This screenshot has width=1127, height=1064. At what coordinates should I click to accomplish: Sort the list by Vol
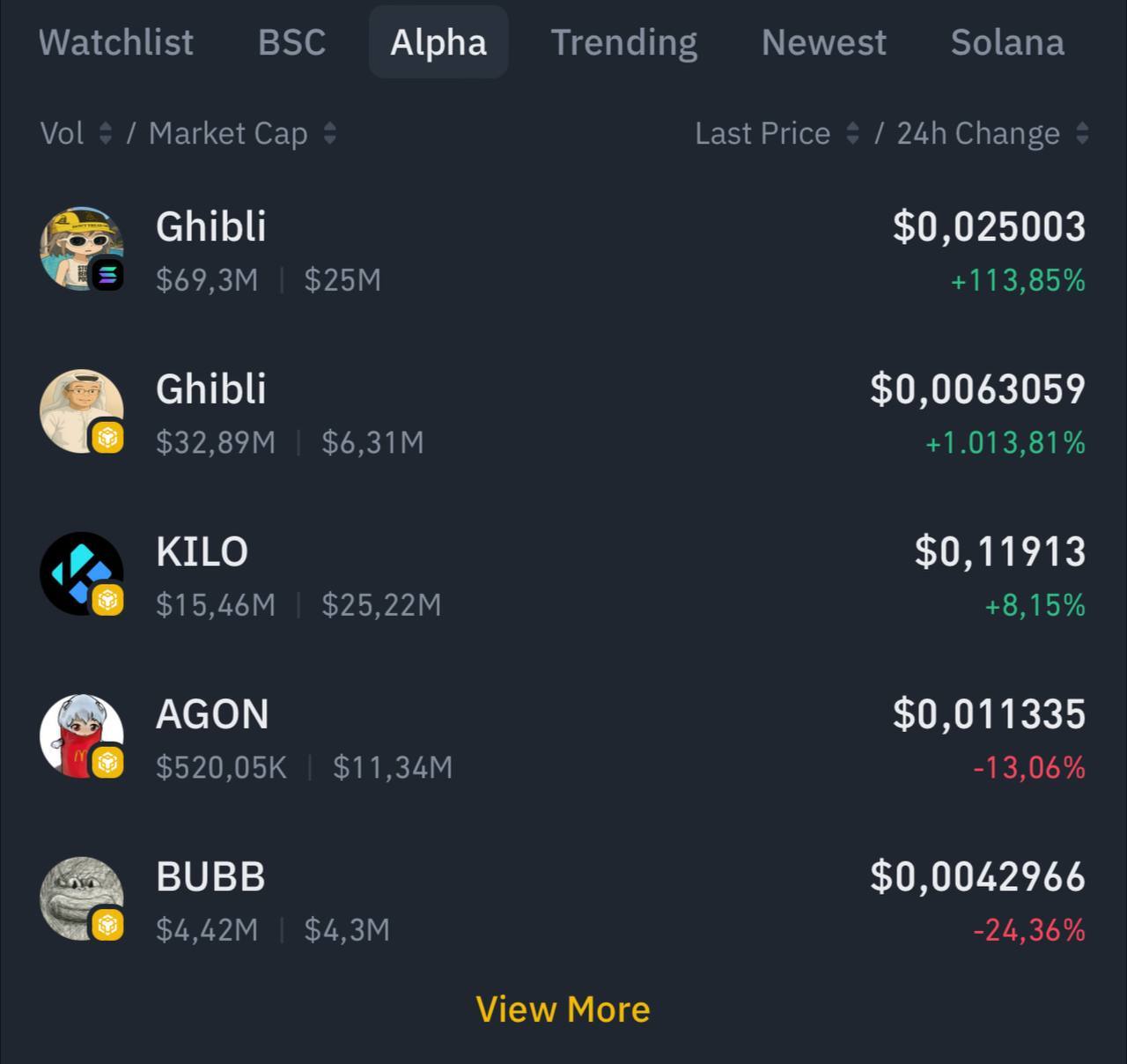(x=76, y=134)
